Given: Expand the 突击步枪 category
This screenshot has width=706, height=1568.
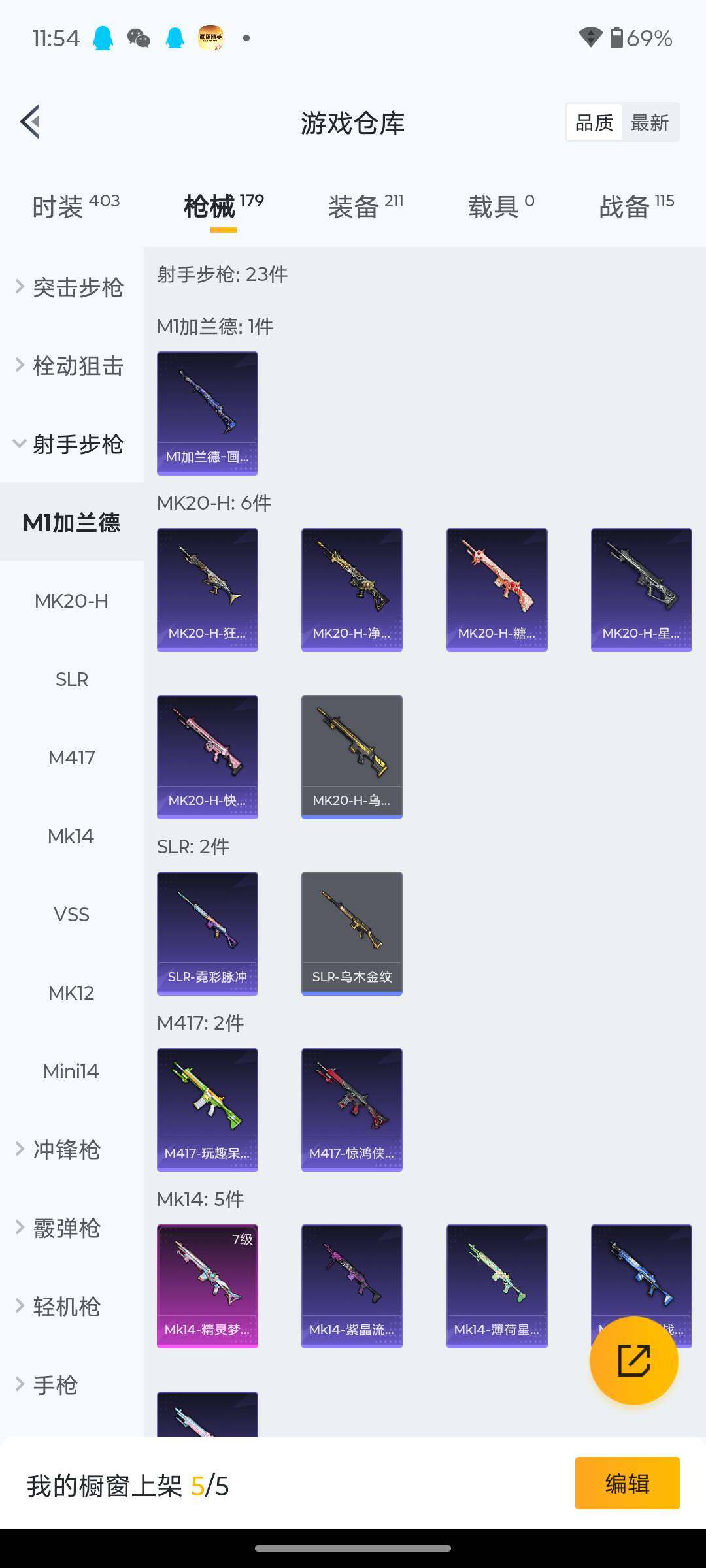Looking at the screenshot, I should click(71, 287).
